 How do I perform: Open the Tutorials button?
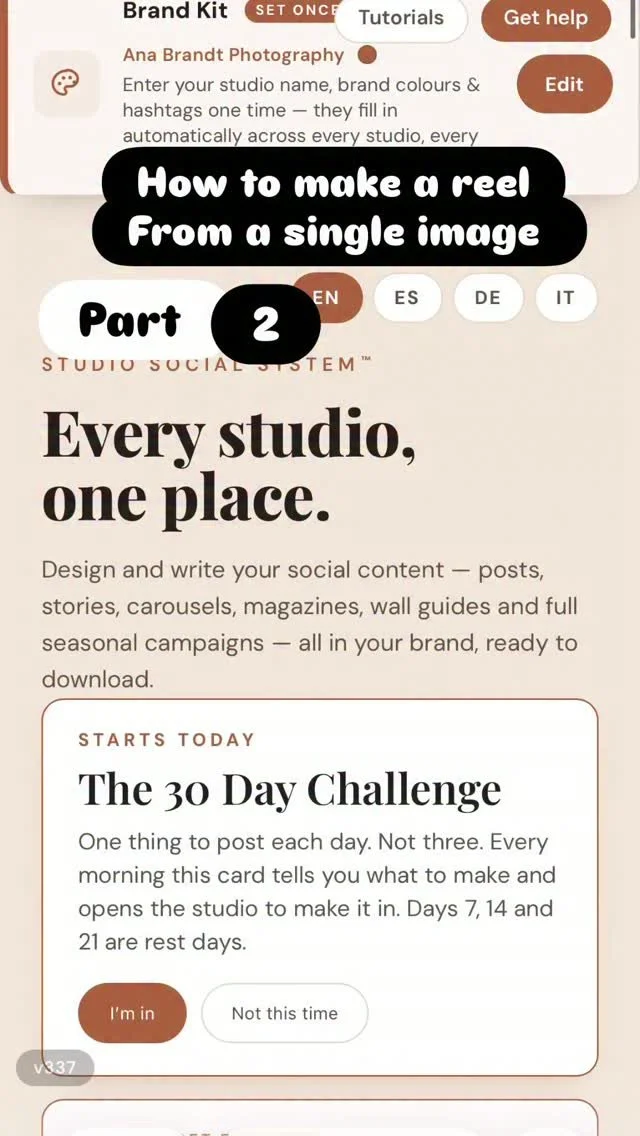(401, 18)
